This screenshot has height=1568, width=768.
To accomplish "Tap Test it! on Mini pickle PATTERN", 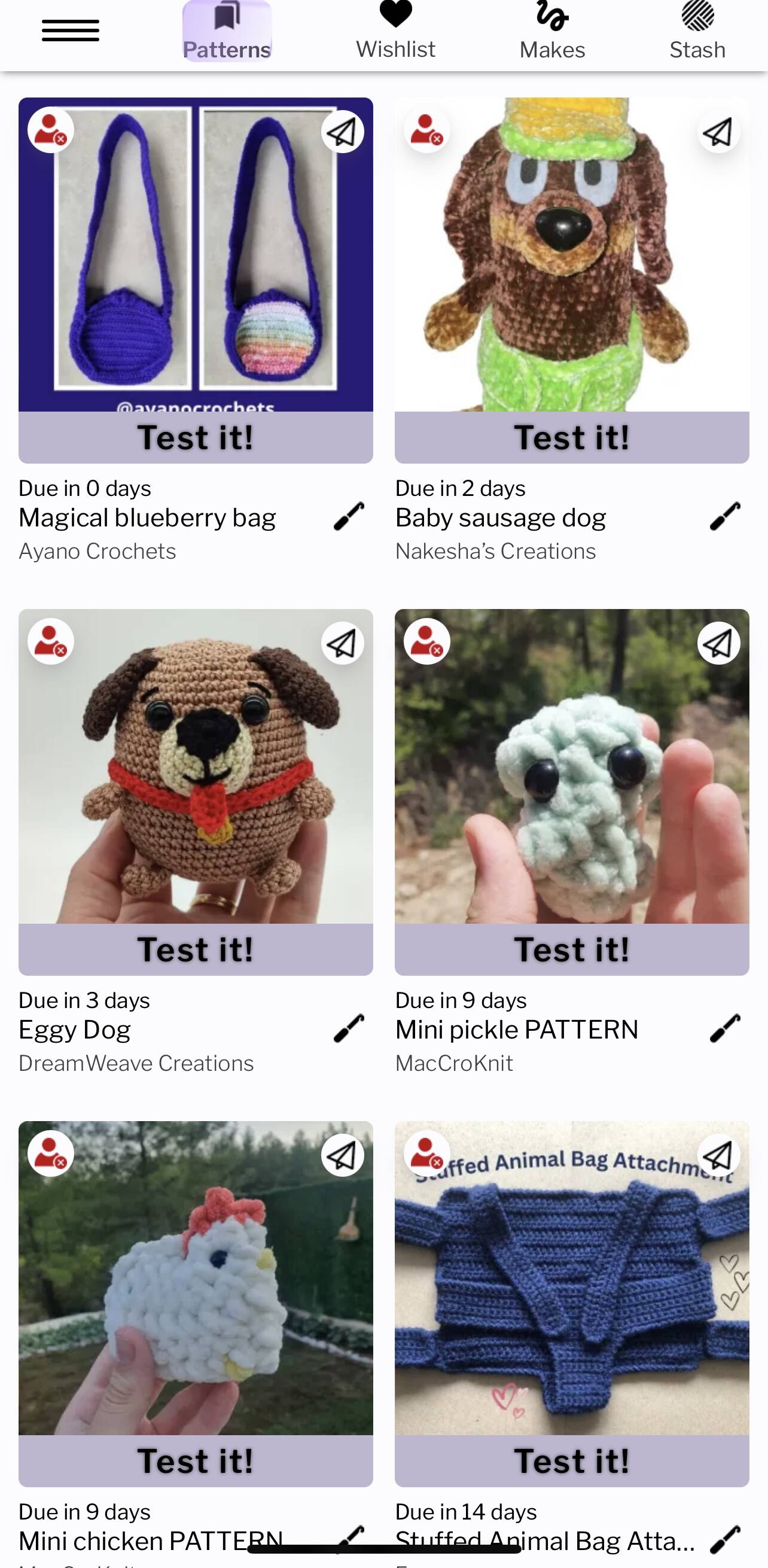I will coord(571,949).
